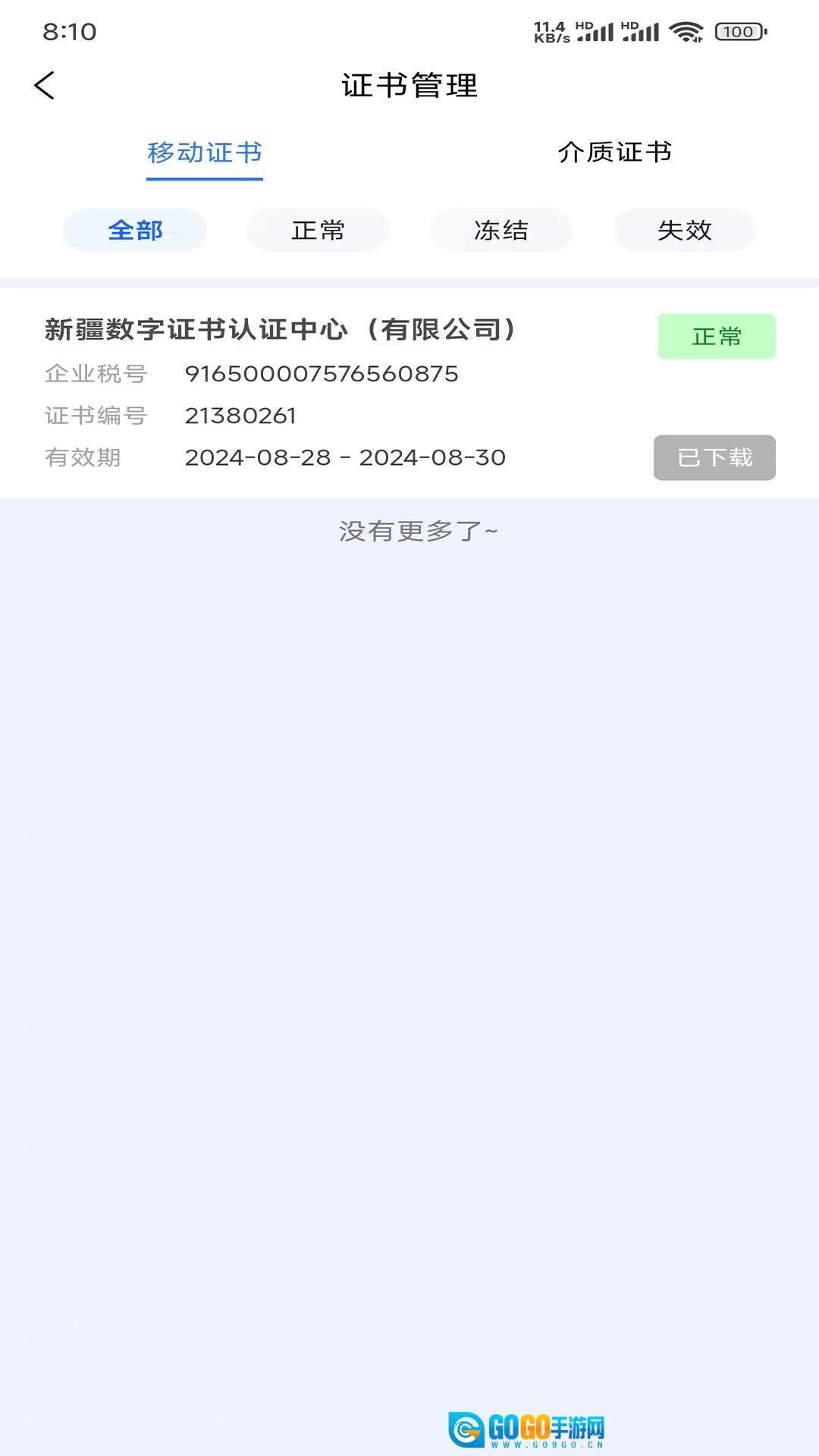Tap the 已下载 button

(714, 458)
